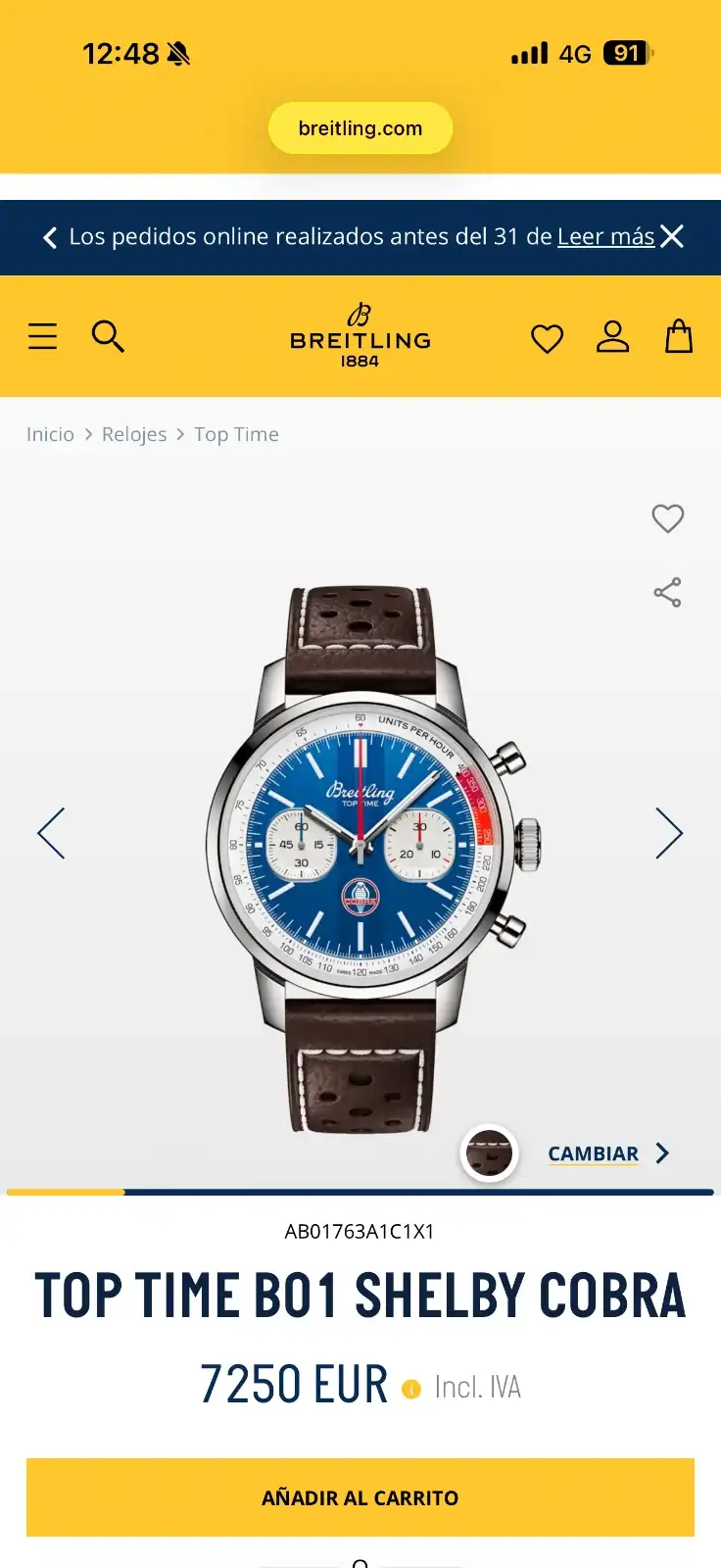Open the hamburger menu

point(43,336)
